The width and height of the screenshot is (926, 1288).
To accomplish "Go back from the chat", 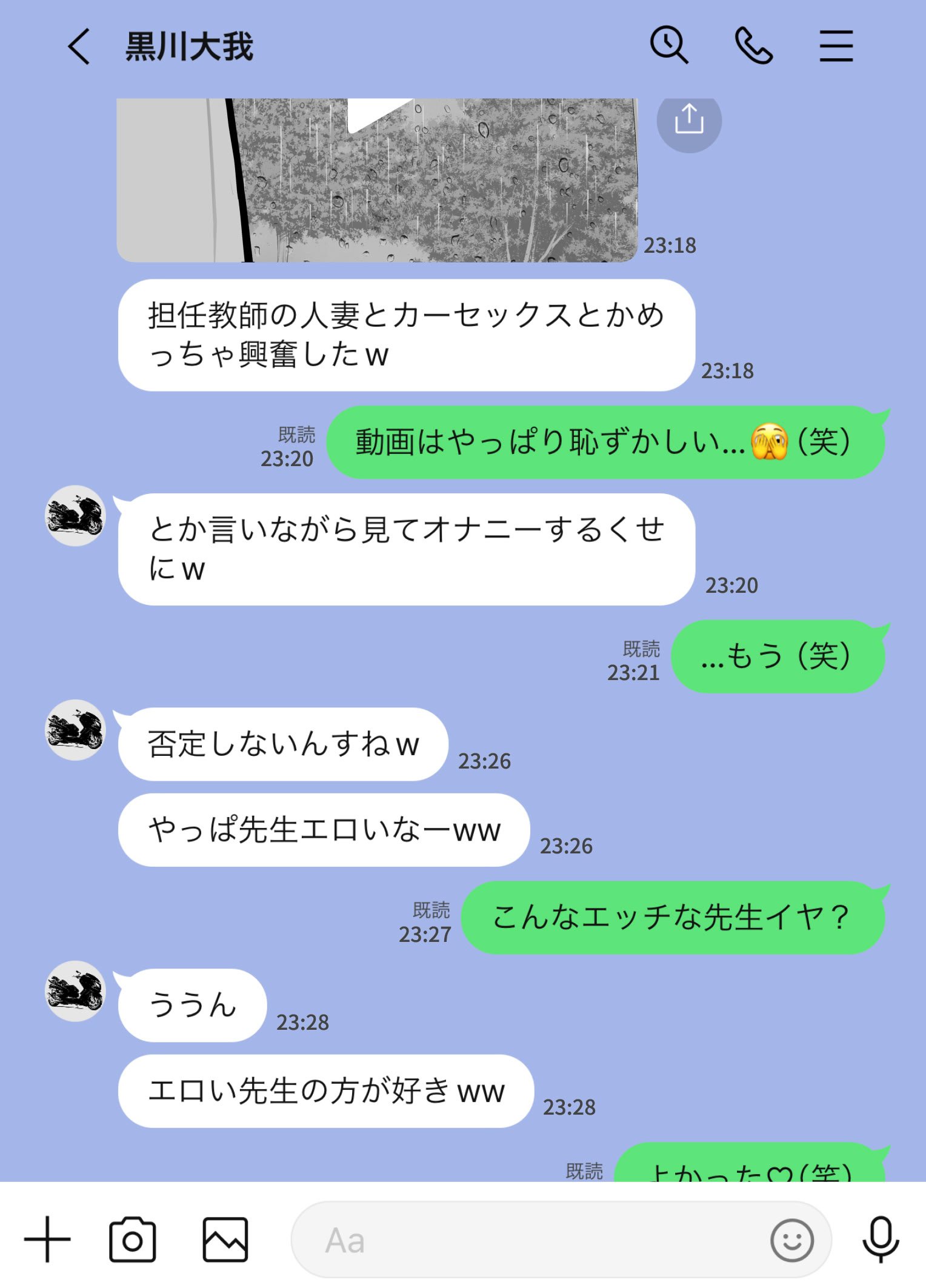I will 79,47.
